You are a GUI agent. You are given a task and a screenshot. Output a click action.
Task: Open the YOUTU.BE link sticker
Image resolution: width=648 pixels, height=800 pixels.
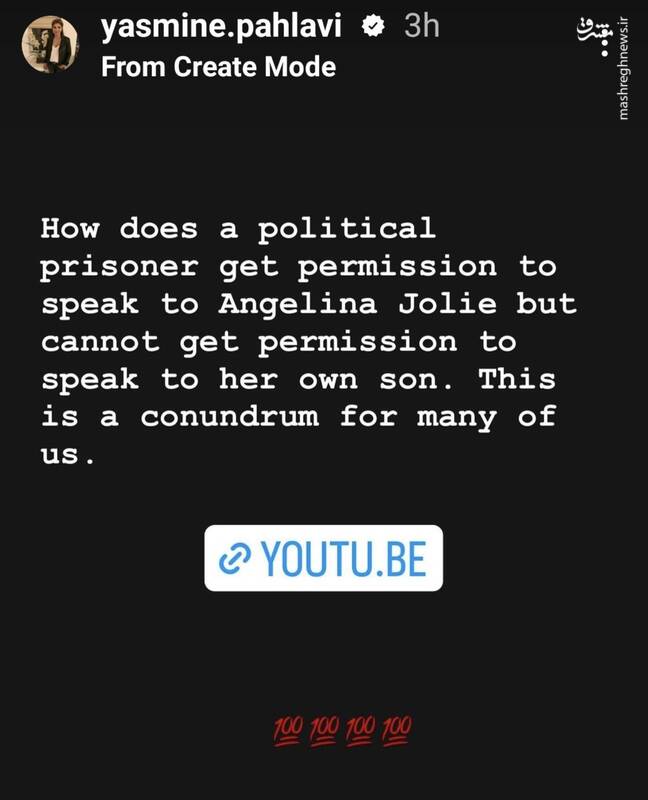[x=323, y=558]
